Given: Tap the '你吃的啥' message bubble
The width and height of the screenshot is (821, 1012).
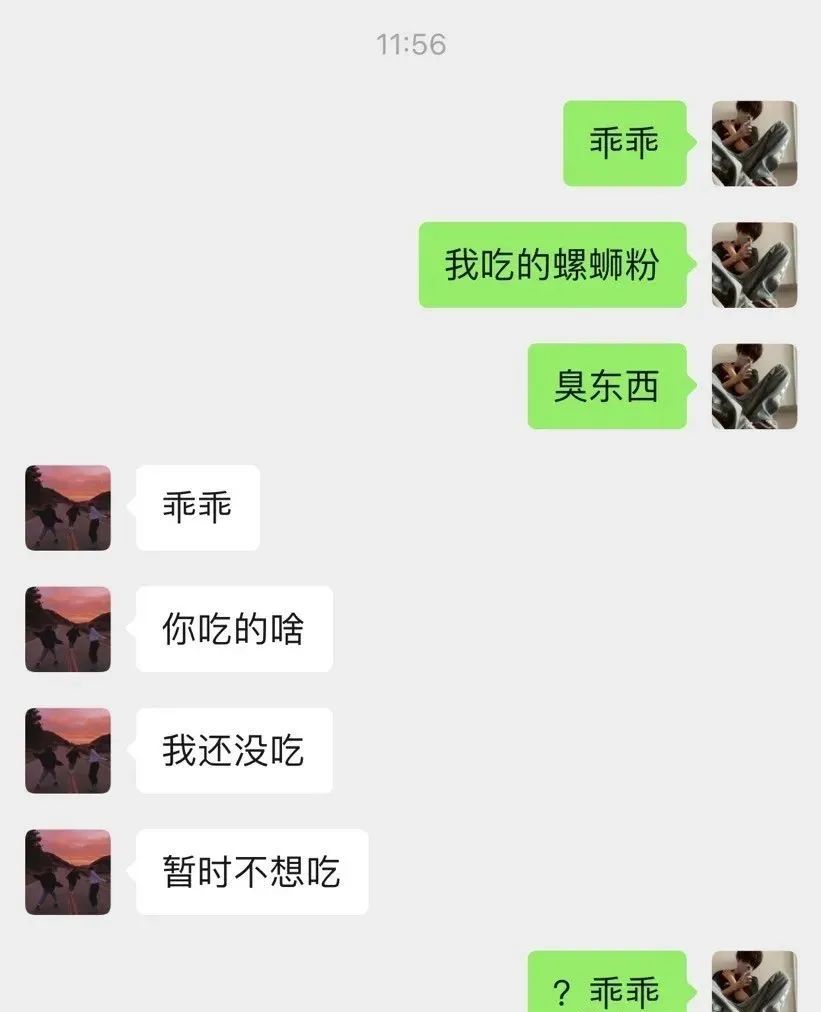Looking at the screenshot, I should click(234, 629).
